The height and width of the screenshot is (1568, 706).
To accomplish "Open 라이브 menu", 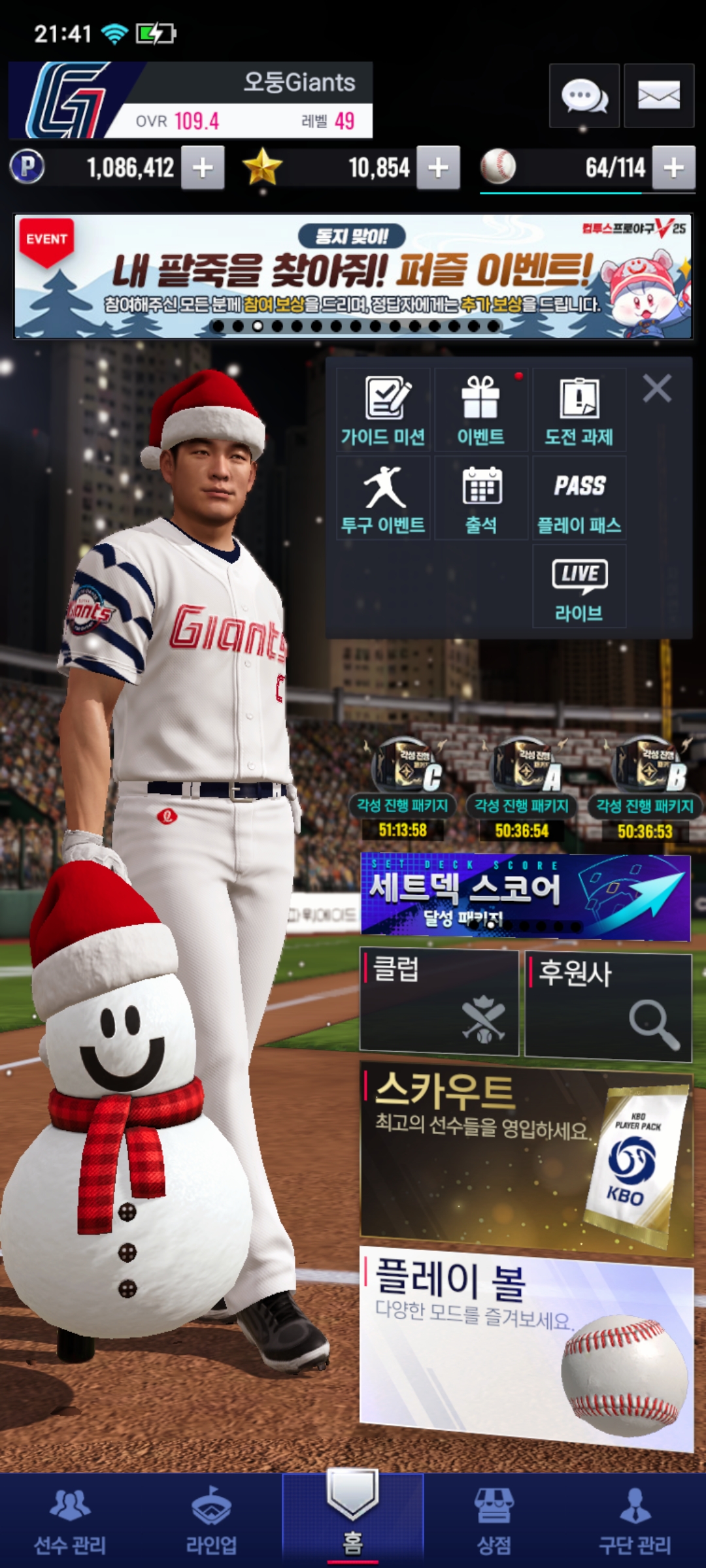I will coord(579,587).
